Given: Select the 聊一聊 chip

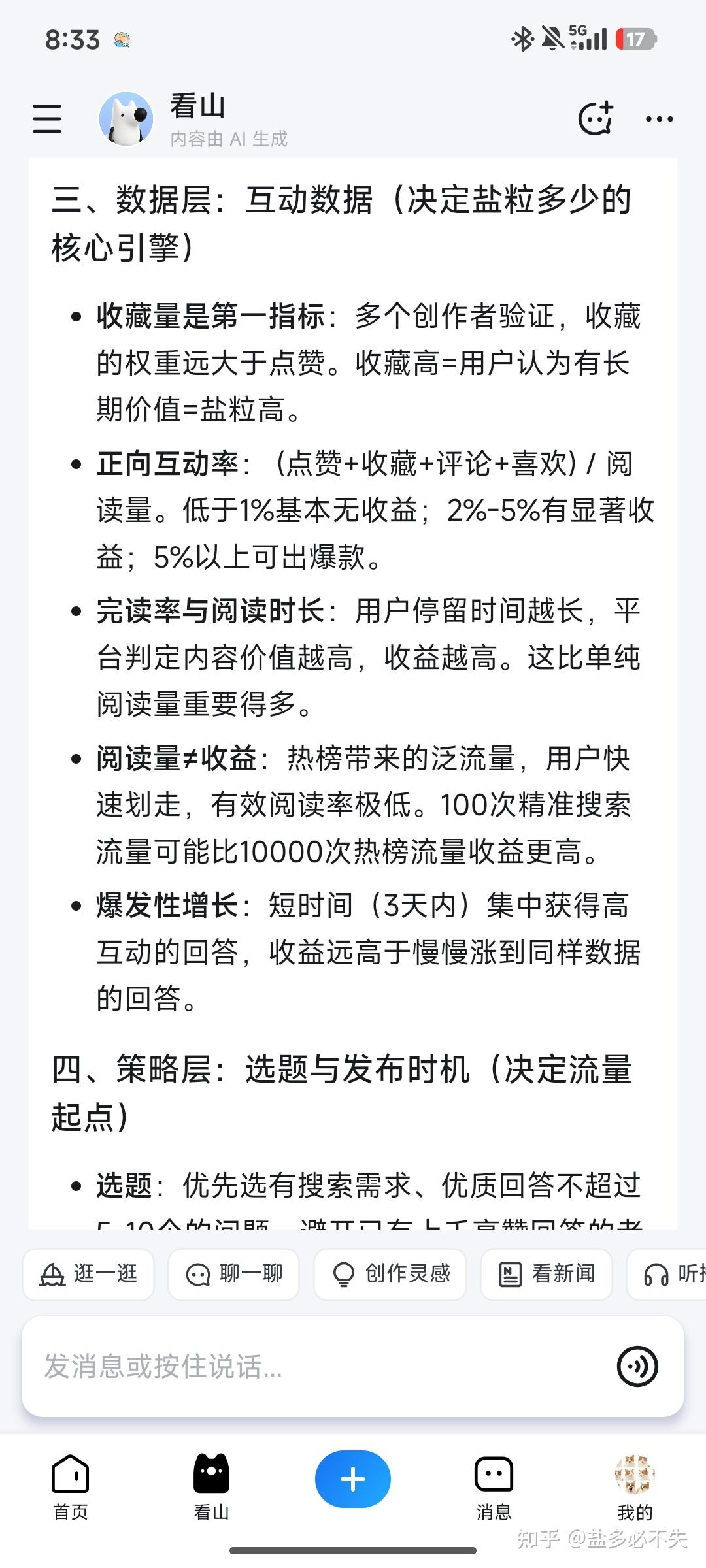Looking at the screenshot, I should click(x=233, y=1274).
